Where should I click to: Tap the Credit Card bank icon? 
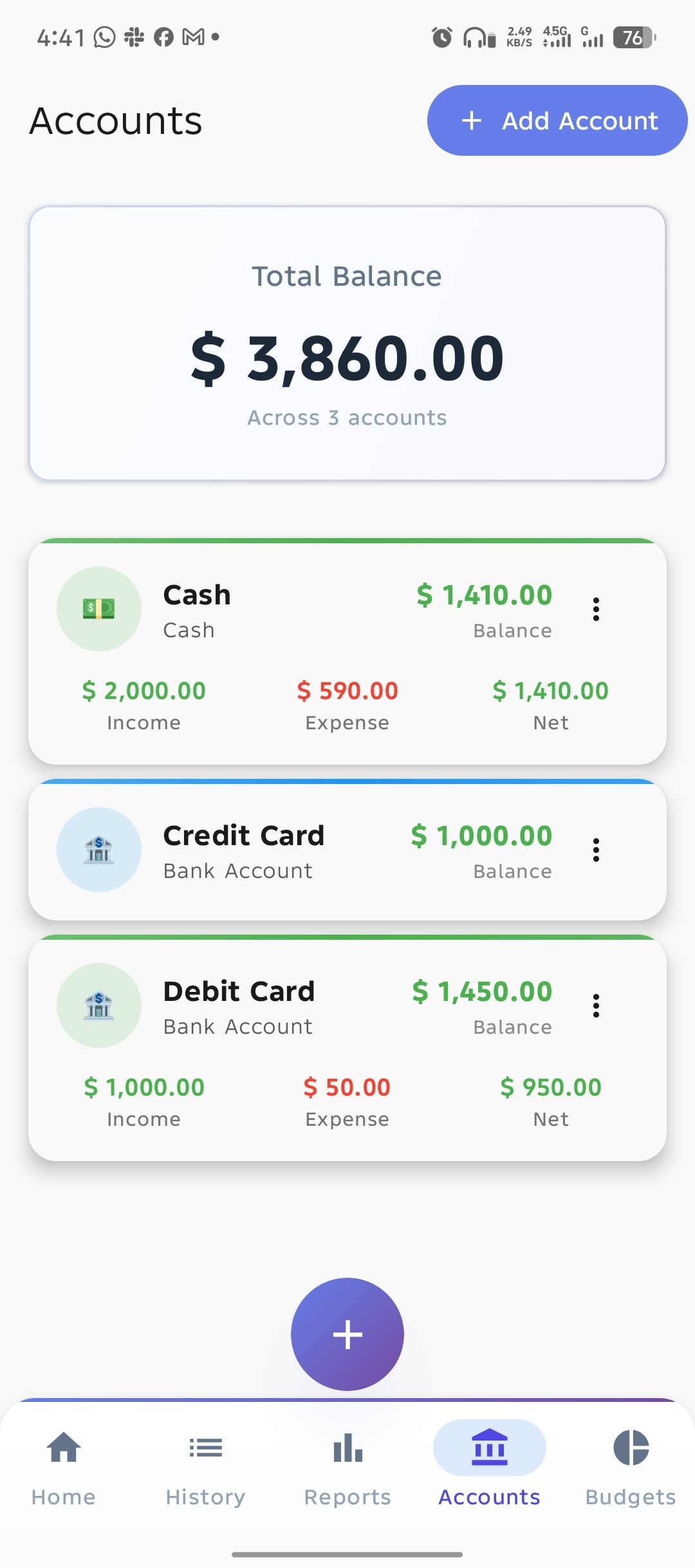click(x=99, y=850)
